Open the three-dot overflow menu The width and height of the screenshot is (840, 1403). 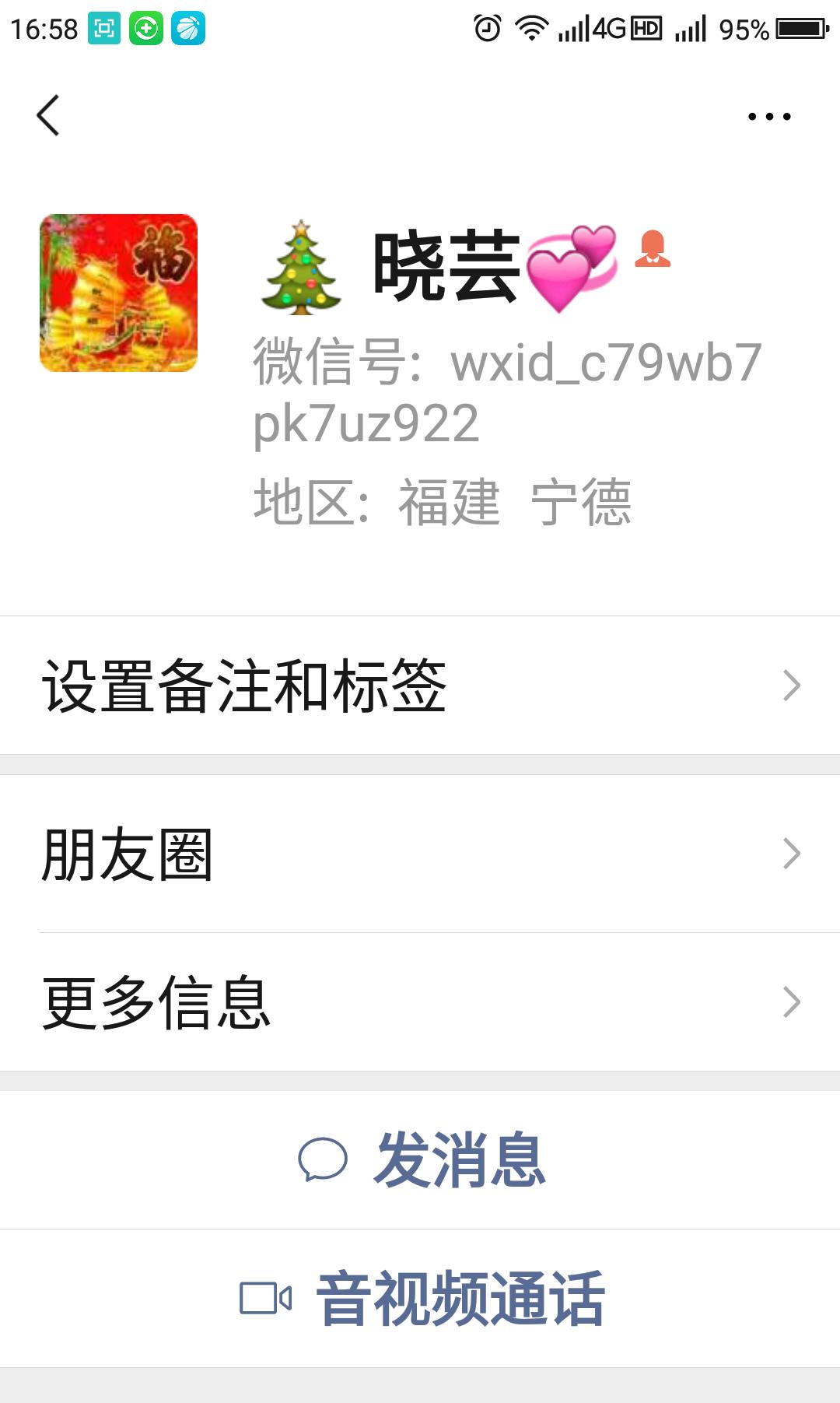tap(768, 117)
